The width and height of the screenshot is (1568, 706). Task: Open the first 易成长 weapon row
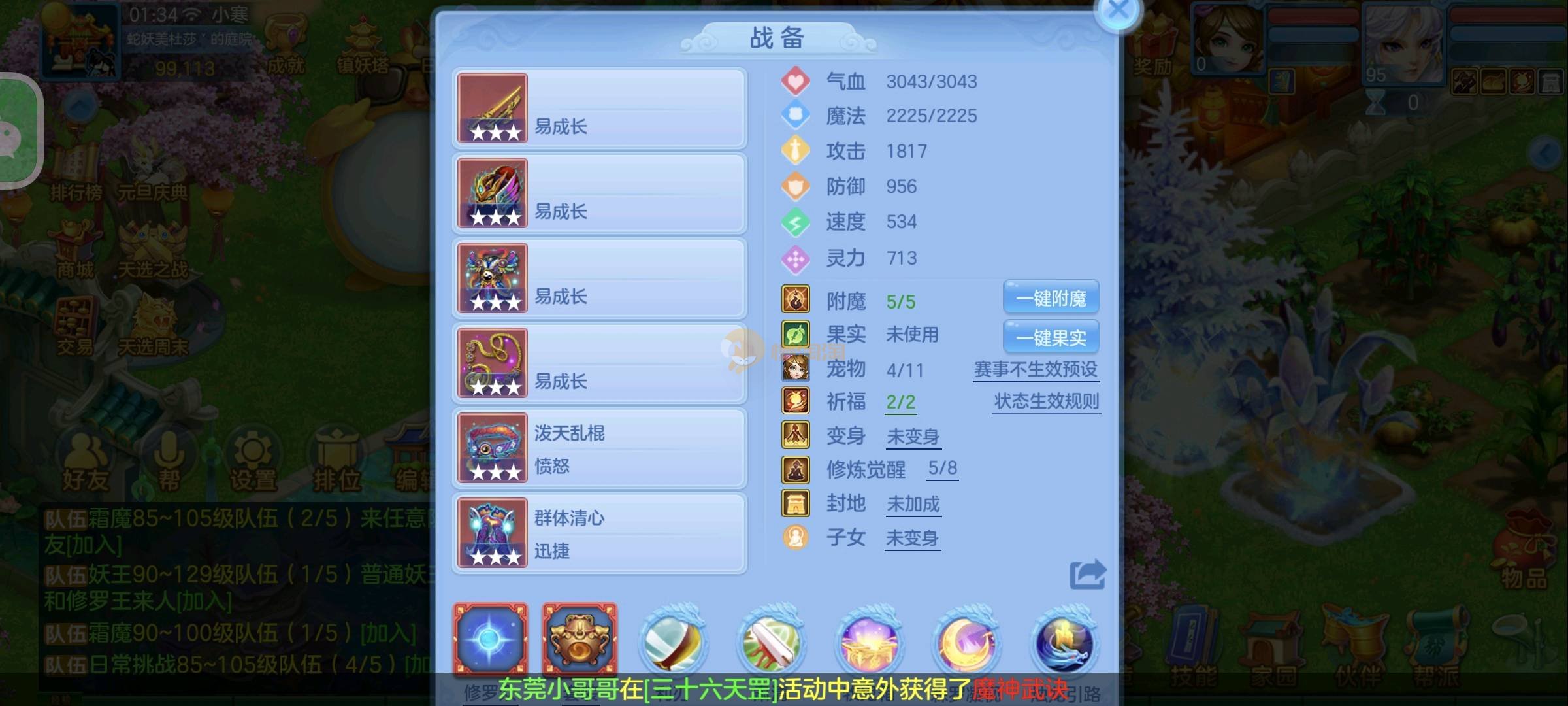(x=600, y=109)
